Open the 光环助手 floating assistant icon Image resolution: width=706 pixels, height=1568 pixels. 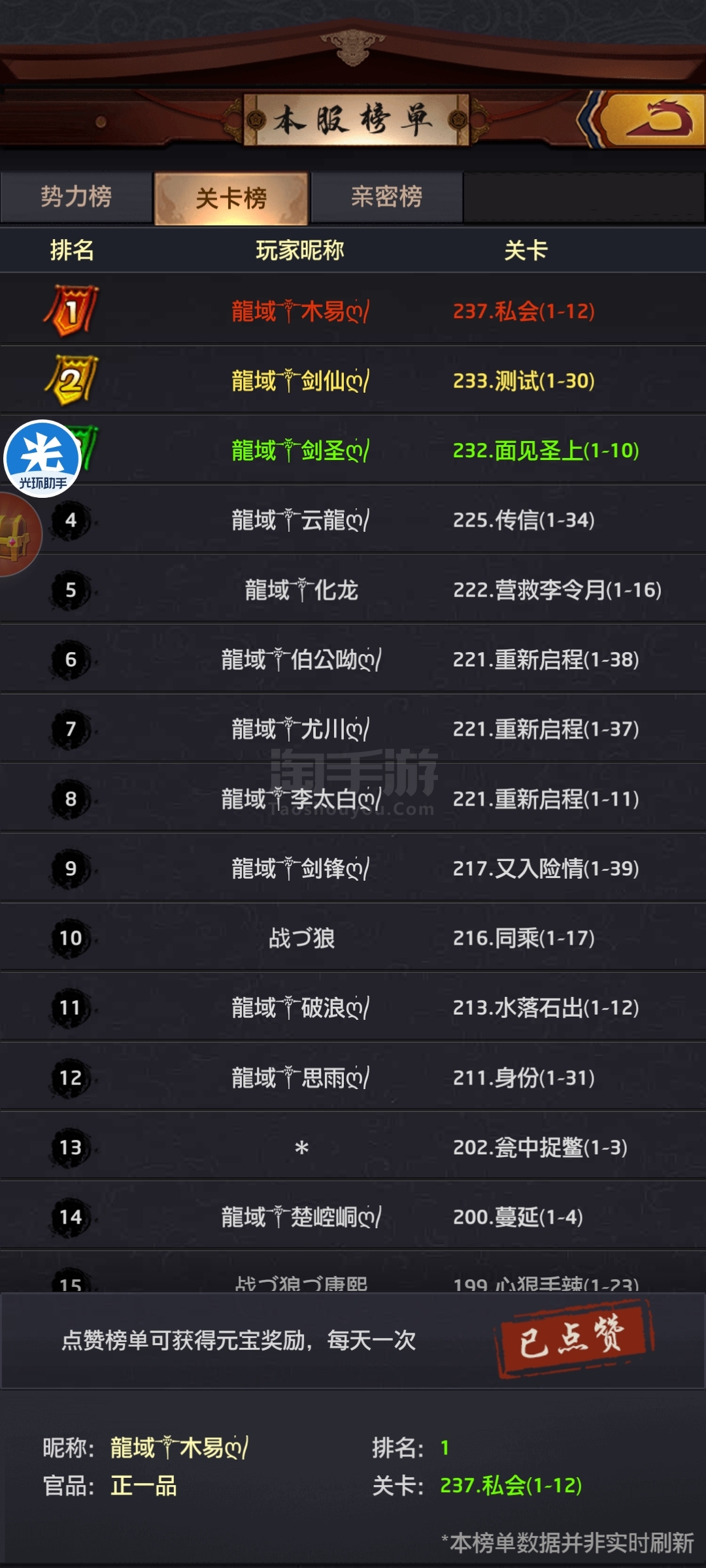(x=42, y=459)
